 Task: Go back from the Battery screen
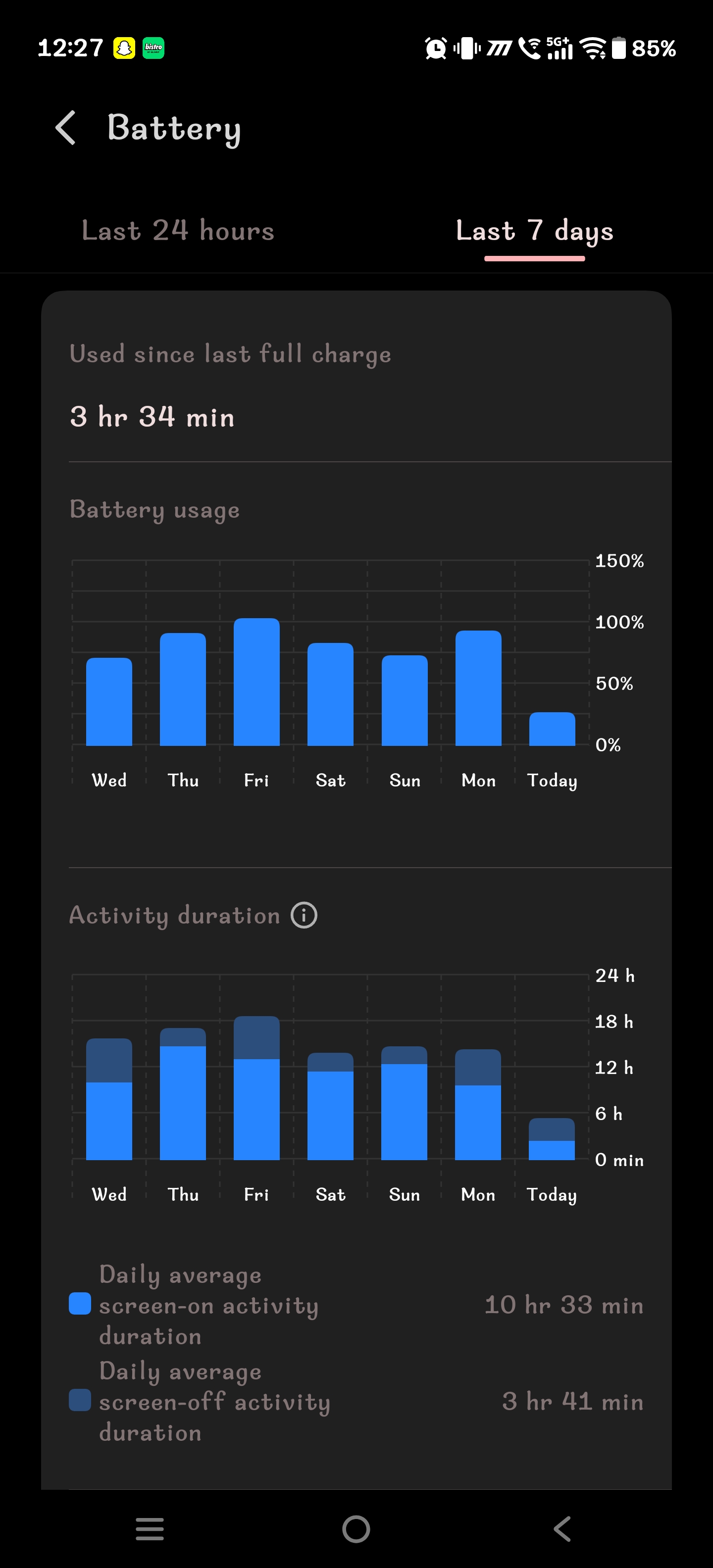(x=66, y=128)
